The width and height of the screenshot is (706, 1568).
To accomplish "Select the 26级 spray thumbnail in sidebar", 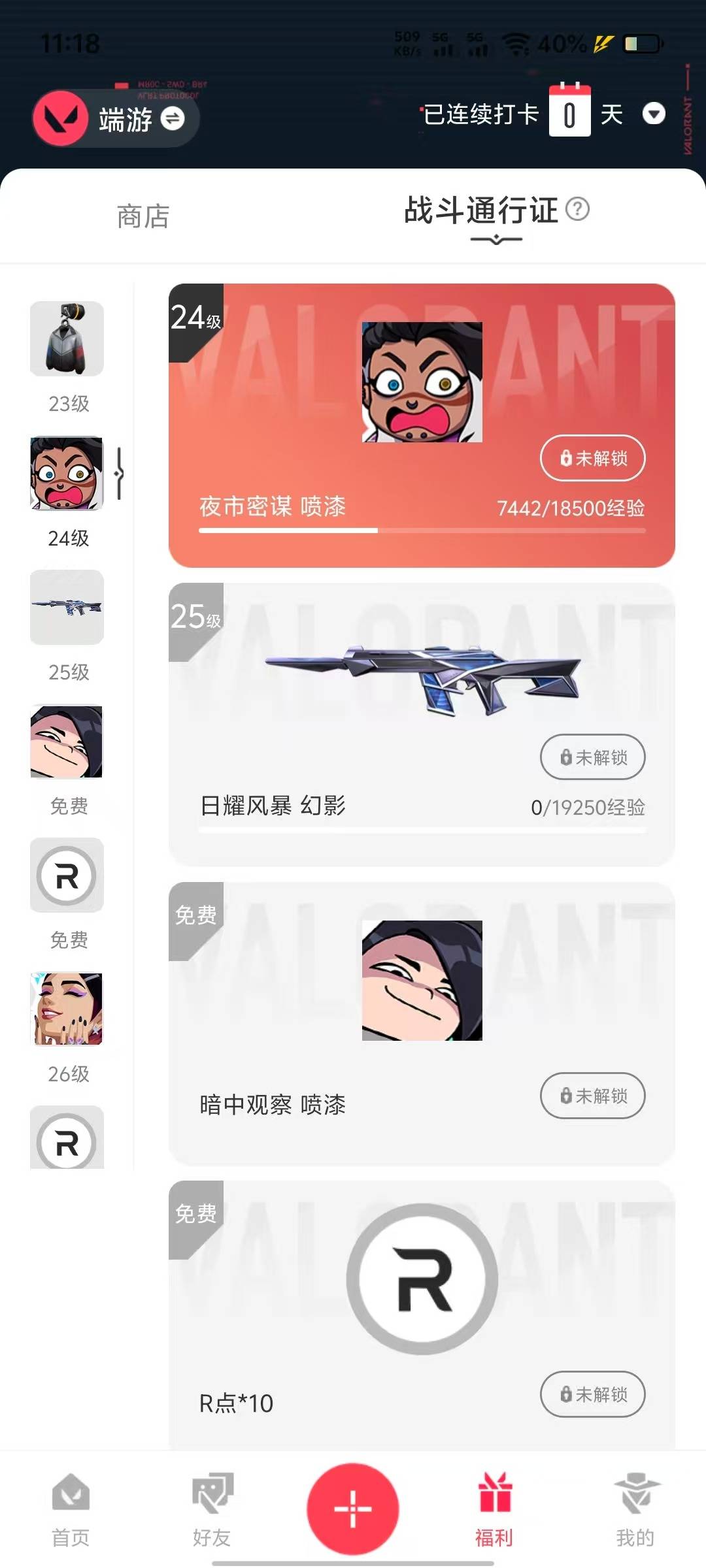I will point(67,1009).
